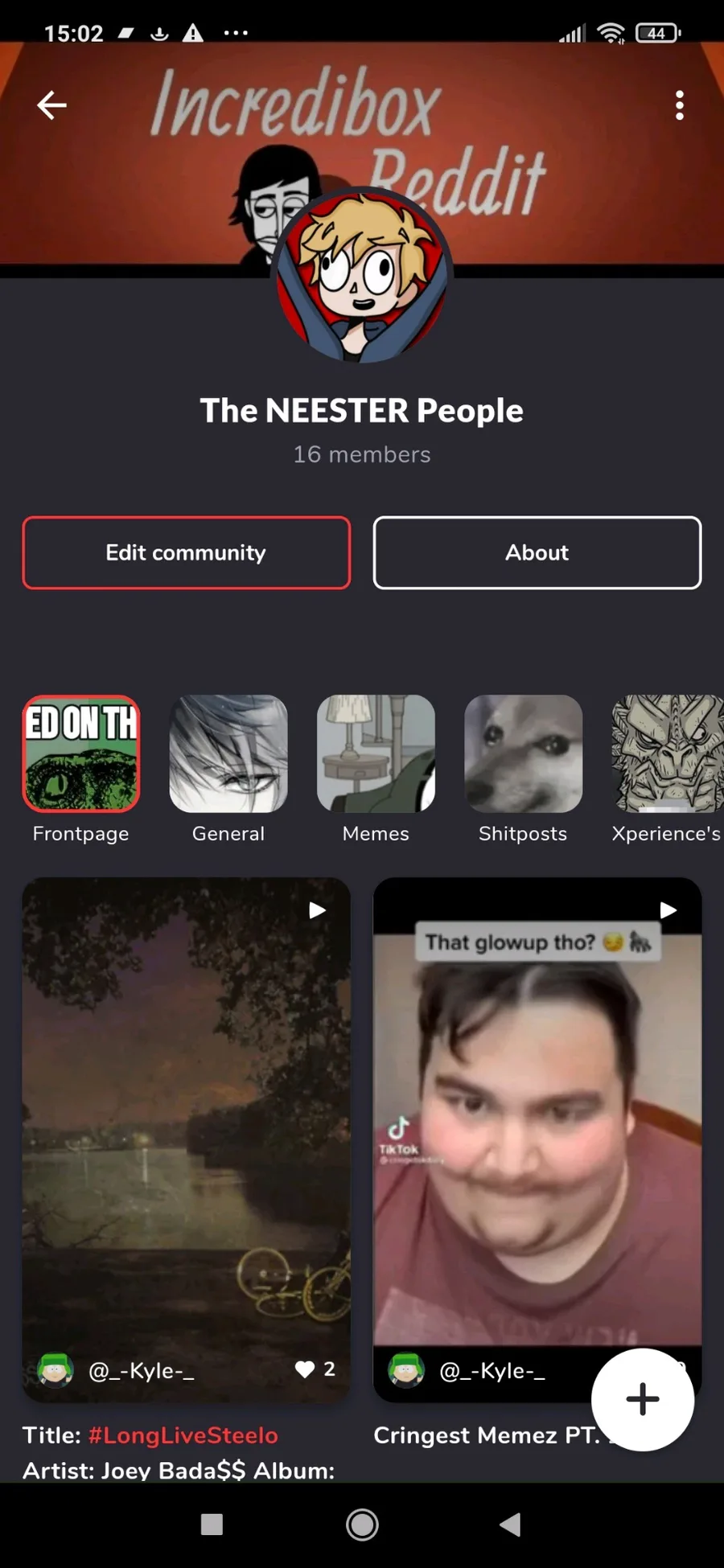Select the Frontpage category
This screenshot has width=724, height=1568.
tap(81, 754)
